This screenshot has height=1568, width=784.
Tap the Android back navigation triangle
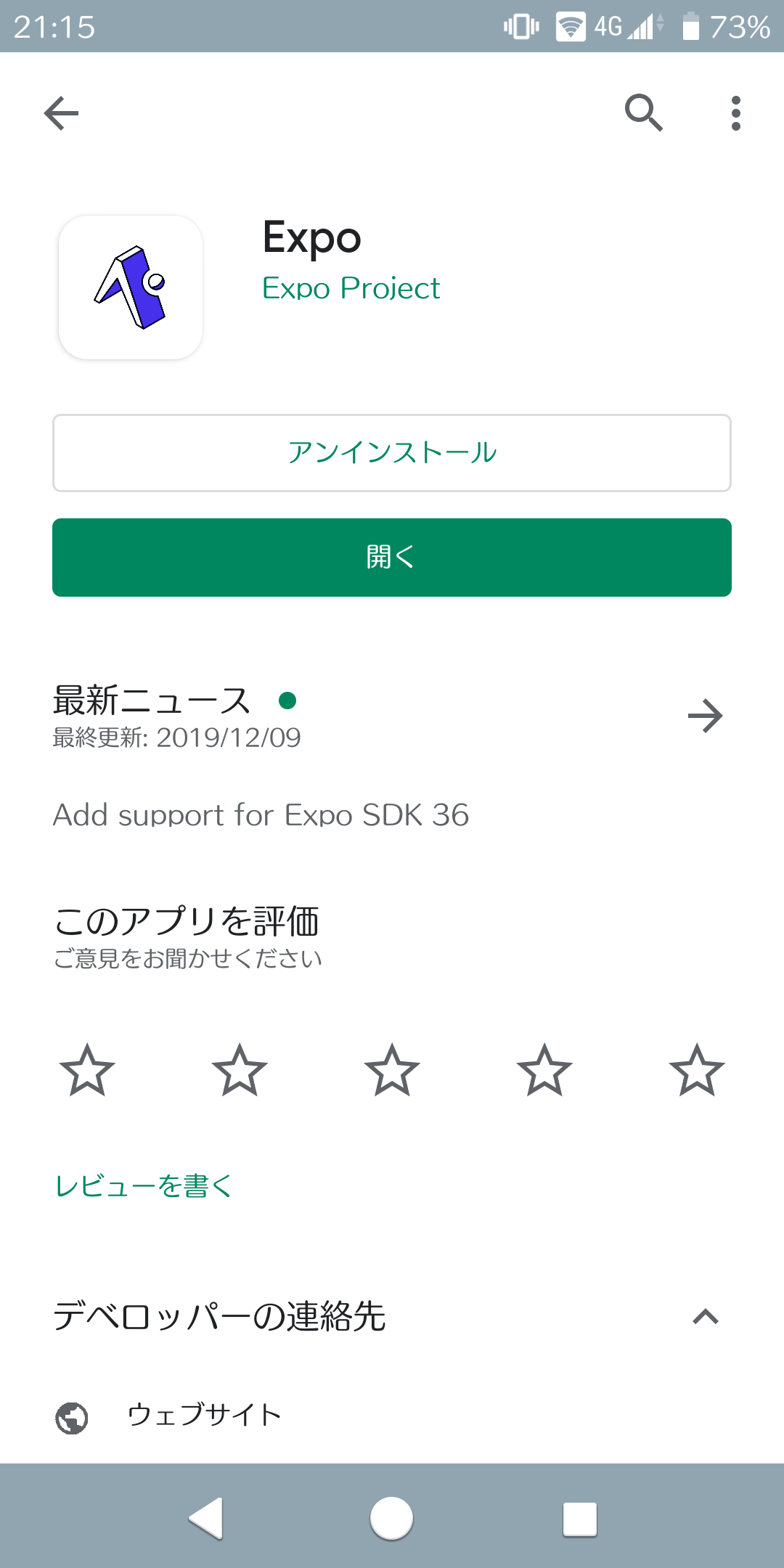pyautogui.click(x=206, y=1519)
